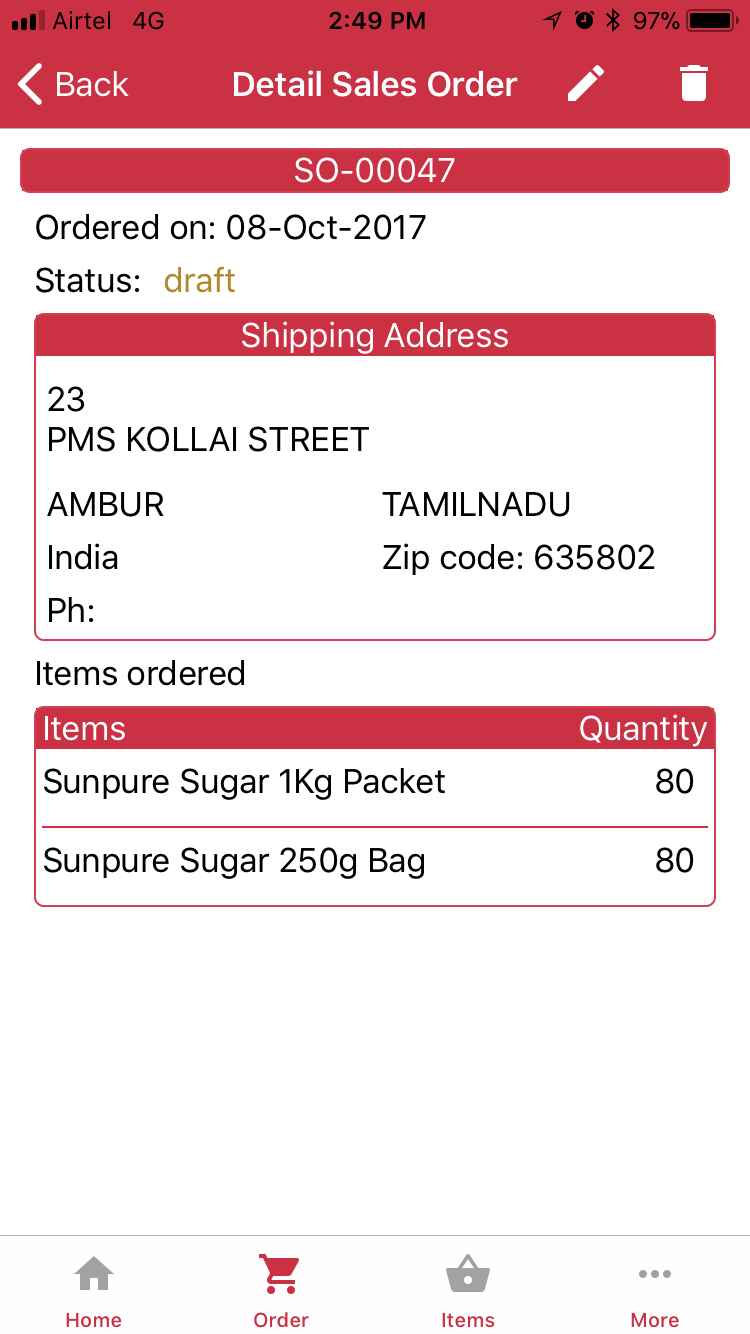Delete the sales order with the trash icon
Viewport: 750px width, 1334px height.
coord(693,84)
